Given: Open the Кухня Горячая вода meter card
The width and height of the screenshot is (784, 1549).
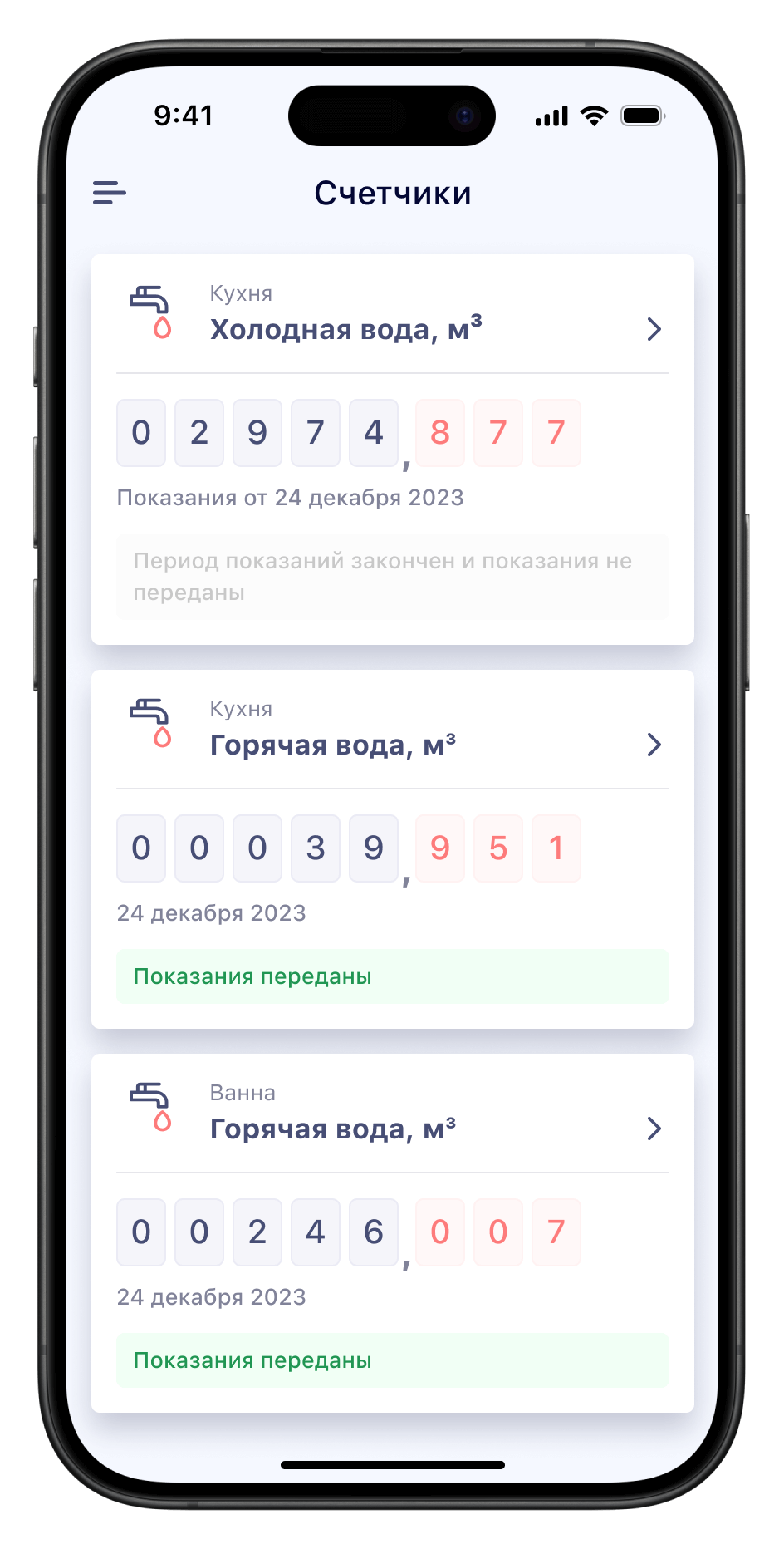Looking at the screenshot, I should pyautogui.click(x=392, y=731).
